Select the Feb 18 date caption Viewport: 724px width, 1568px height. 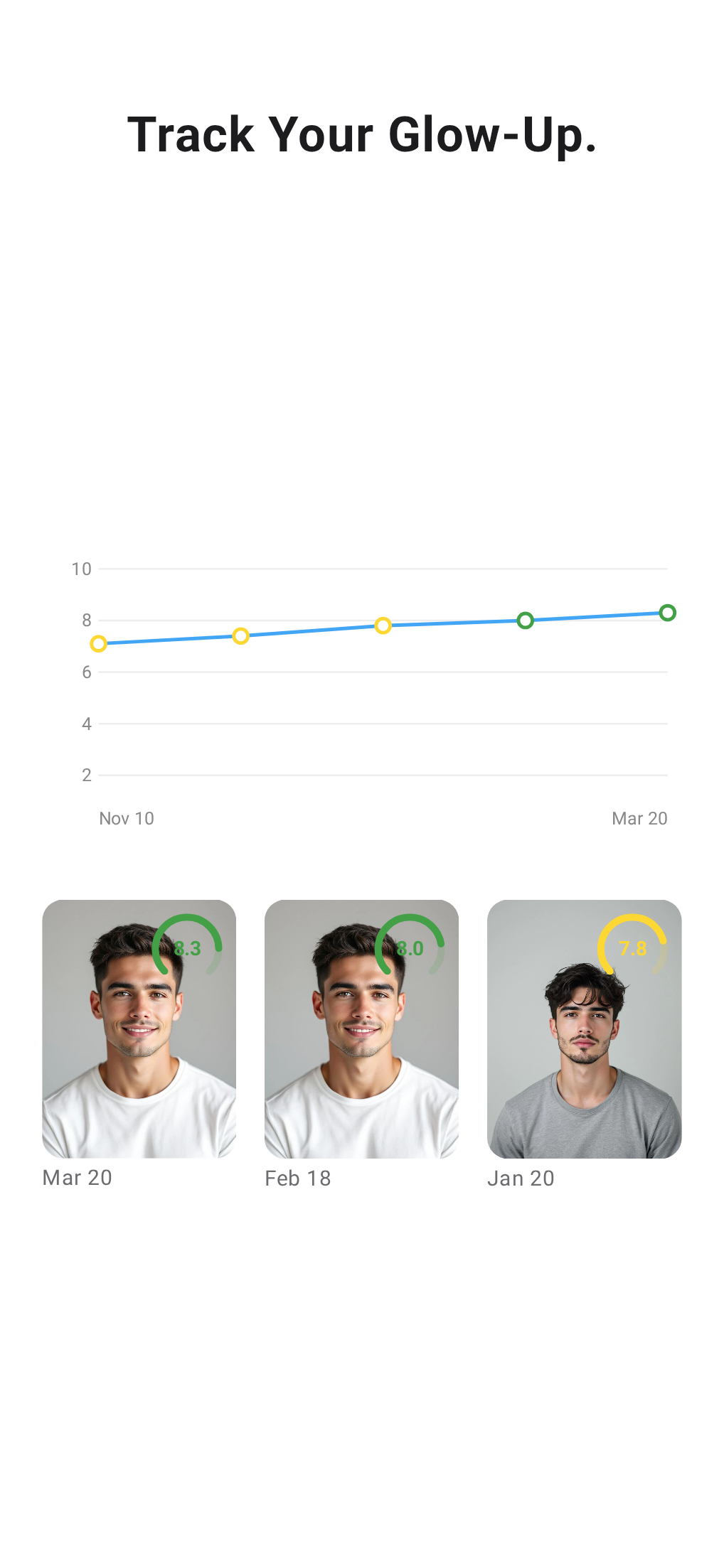tap(297, 1178)
